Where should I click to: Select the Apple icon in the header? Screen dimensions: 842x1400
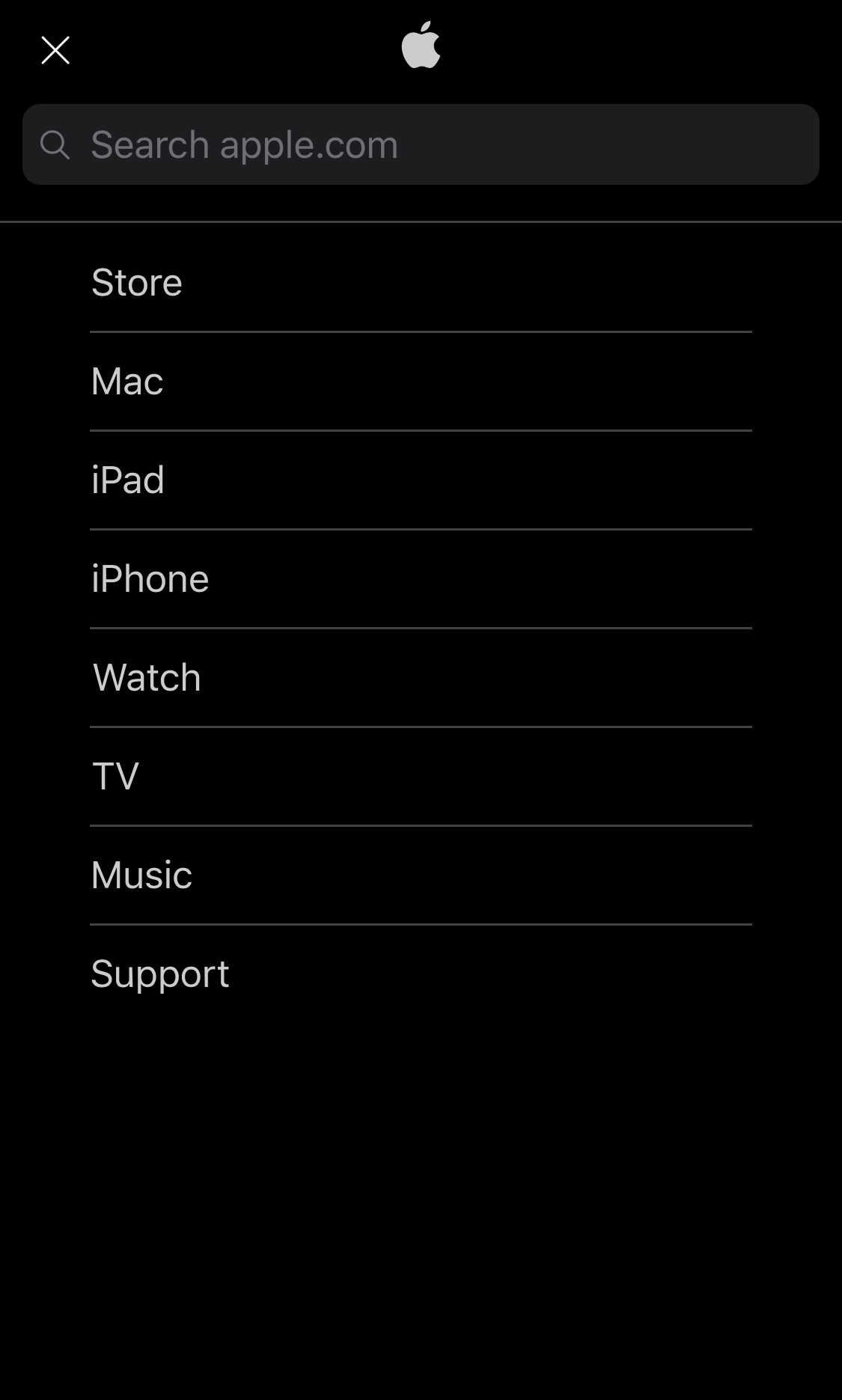tap(421, 47)
